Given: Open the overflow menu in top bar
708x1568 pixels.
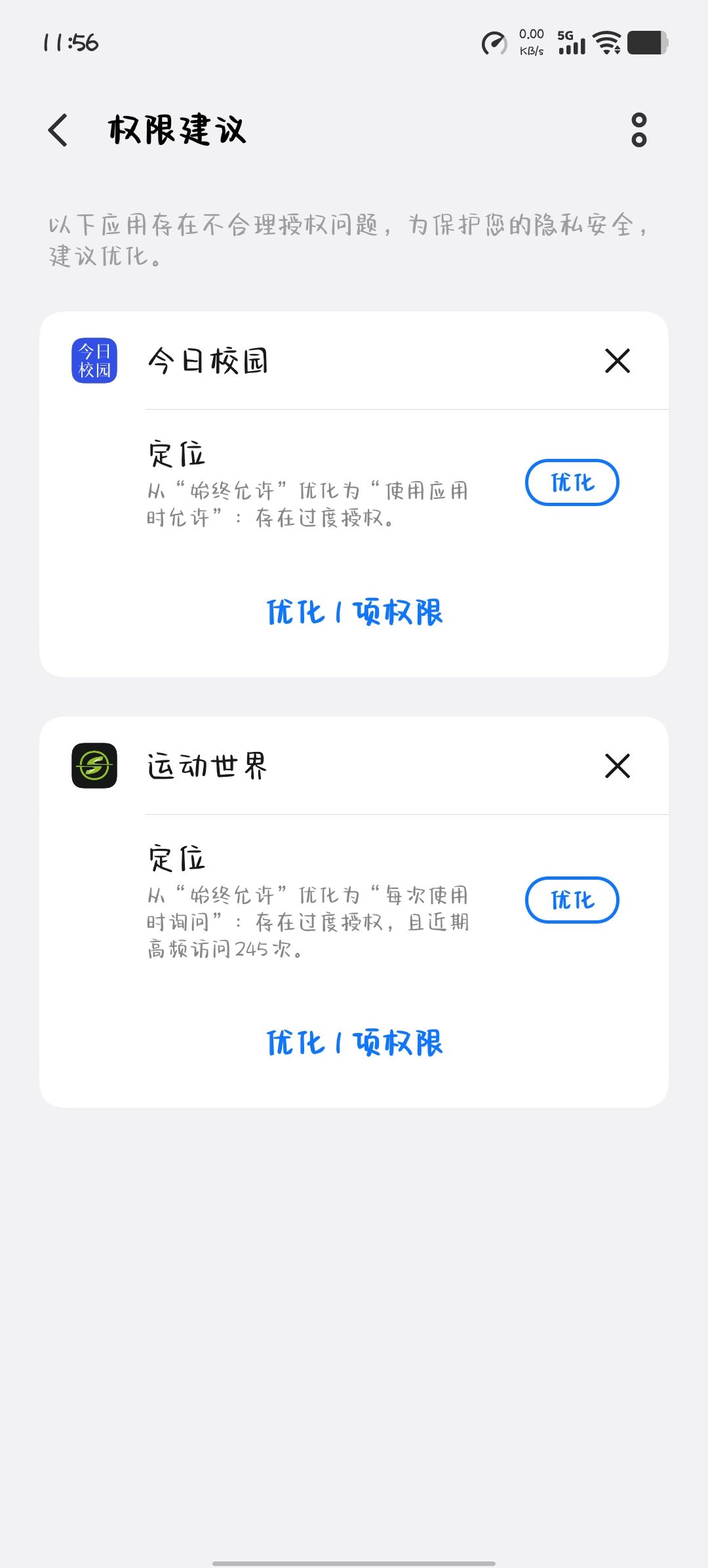Looking at the screenshot, I should tap(639, 130).
